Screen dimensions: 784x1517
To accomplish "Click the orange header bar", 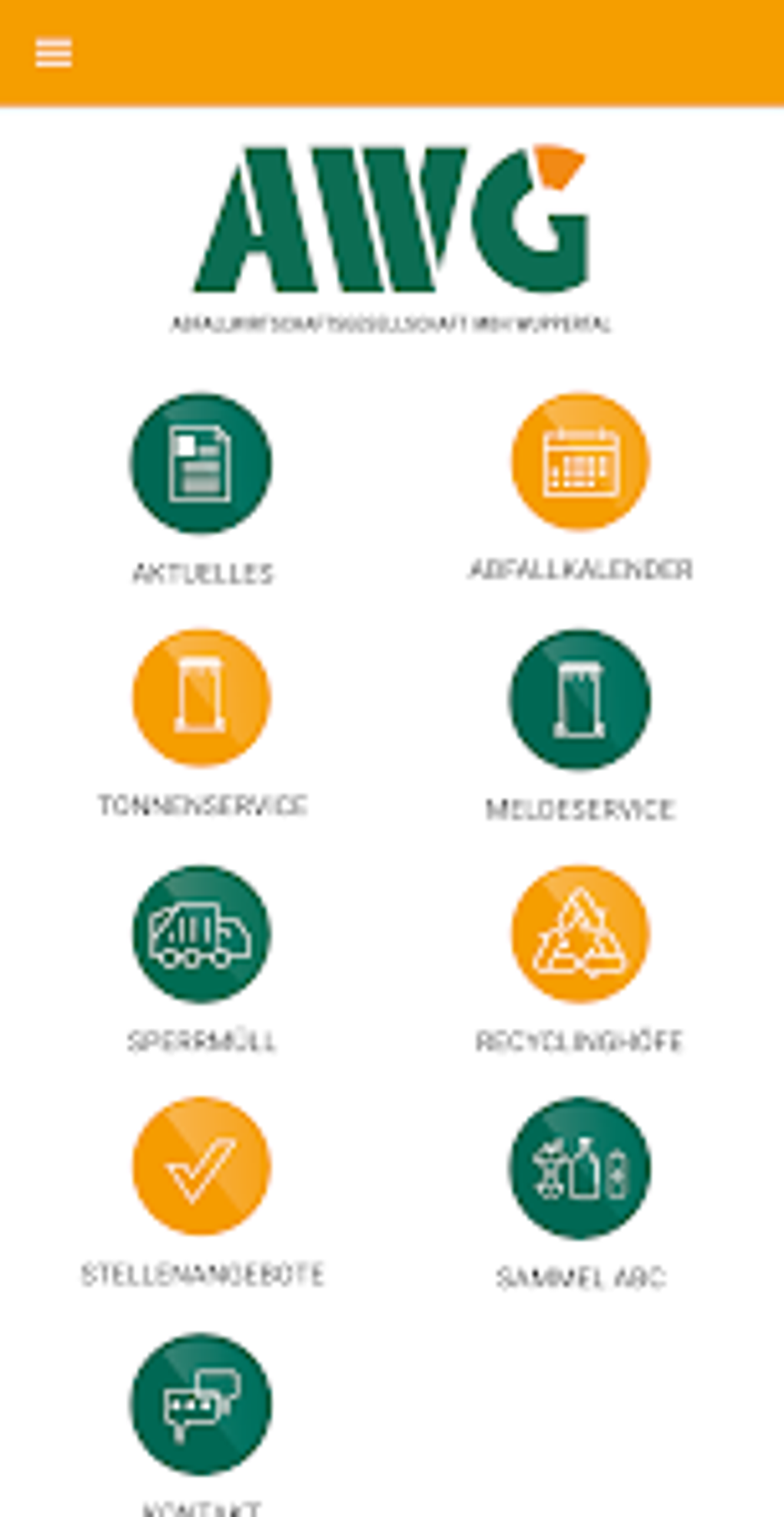I will 392,50.
